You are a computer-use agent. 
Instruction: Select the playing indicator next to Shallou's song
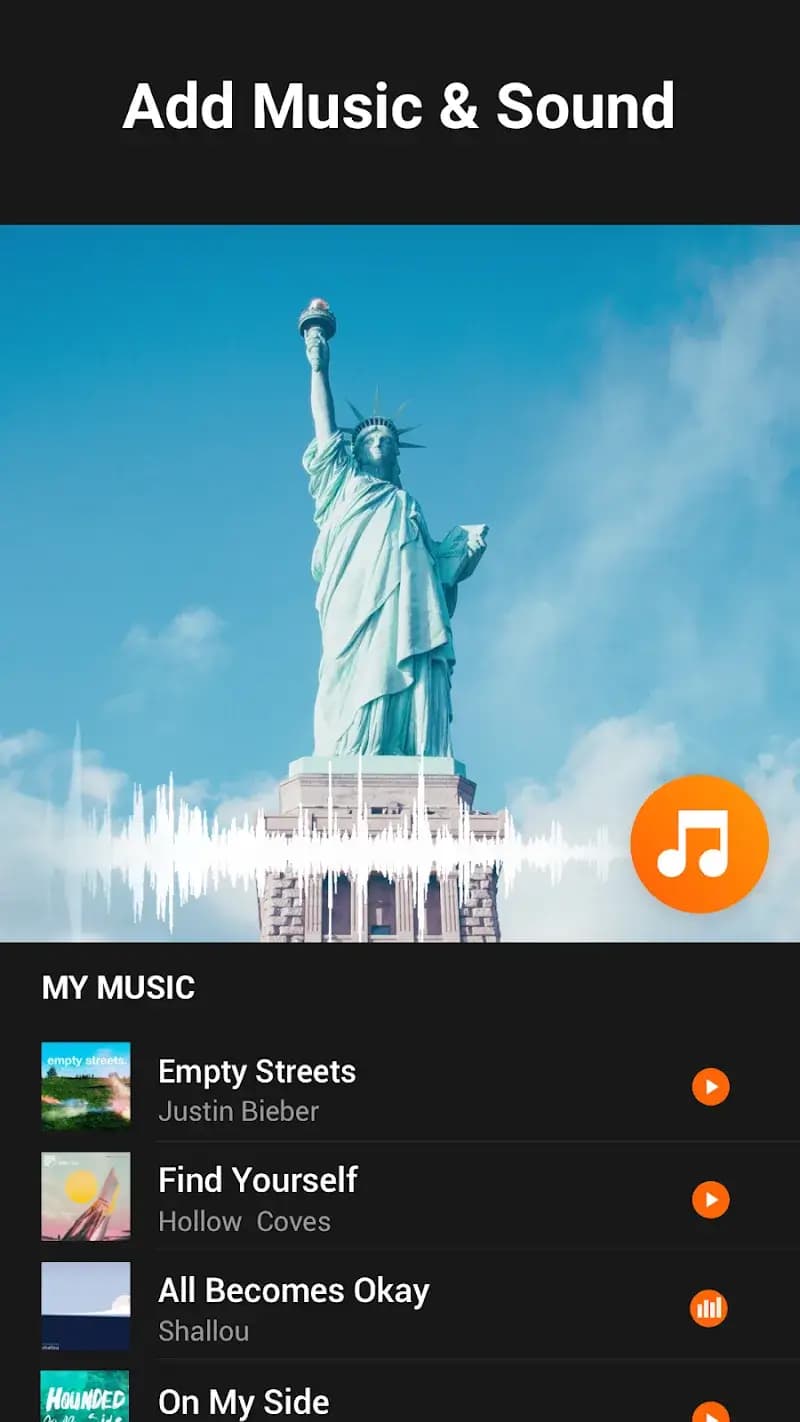point(710,1308)
